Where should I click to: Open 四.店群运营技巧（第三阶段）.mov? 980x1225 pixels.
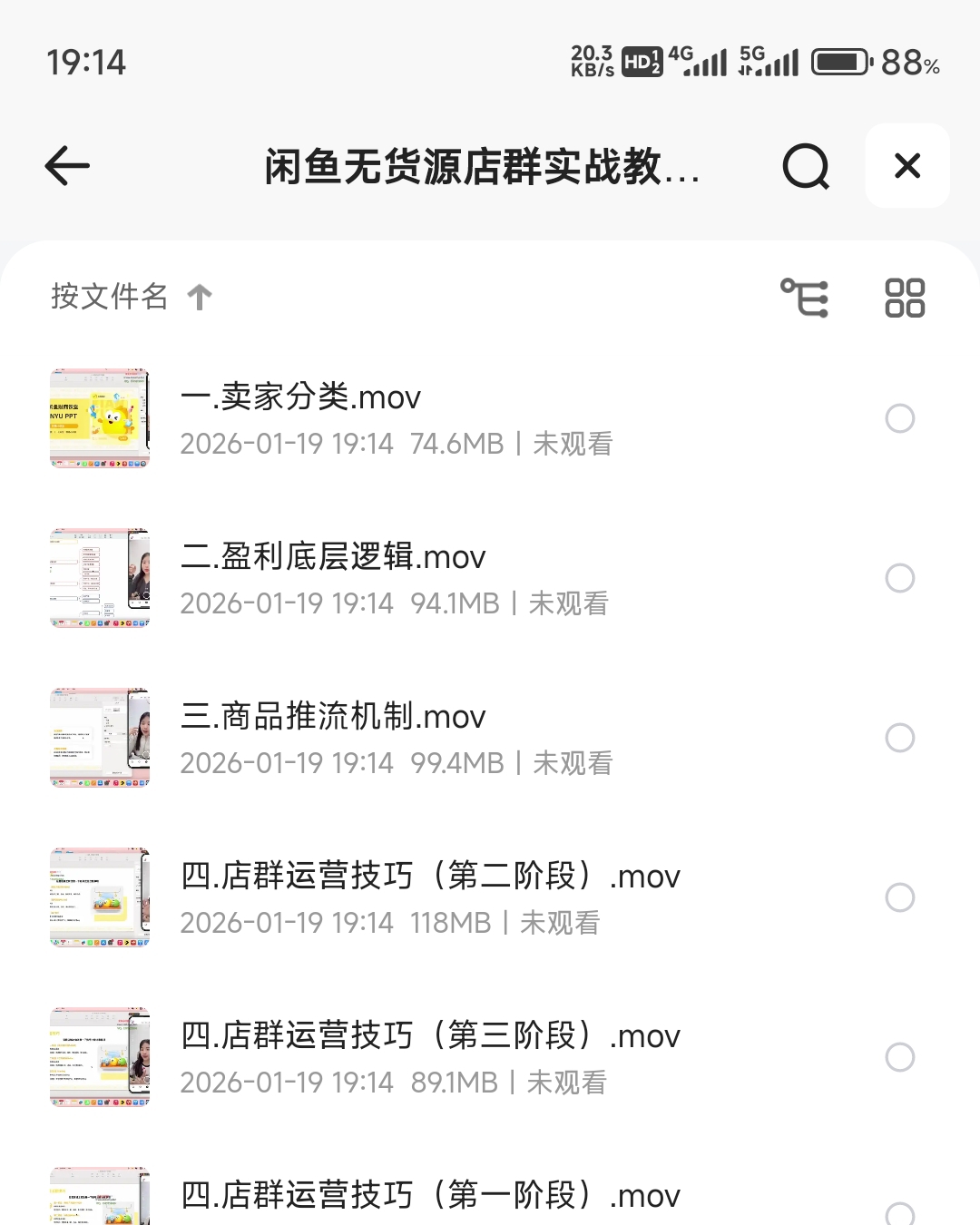click(430, 1036)
